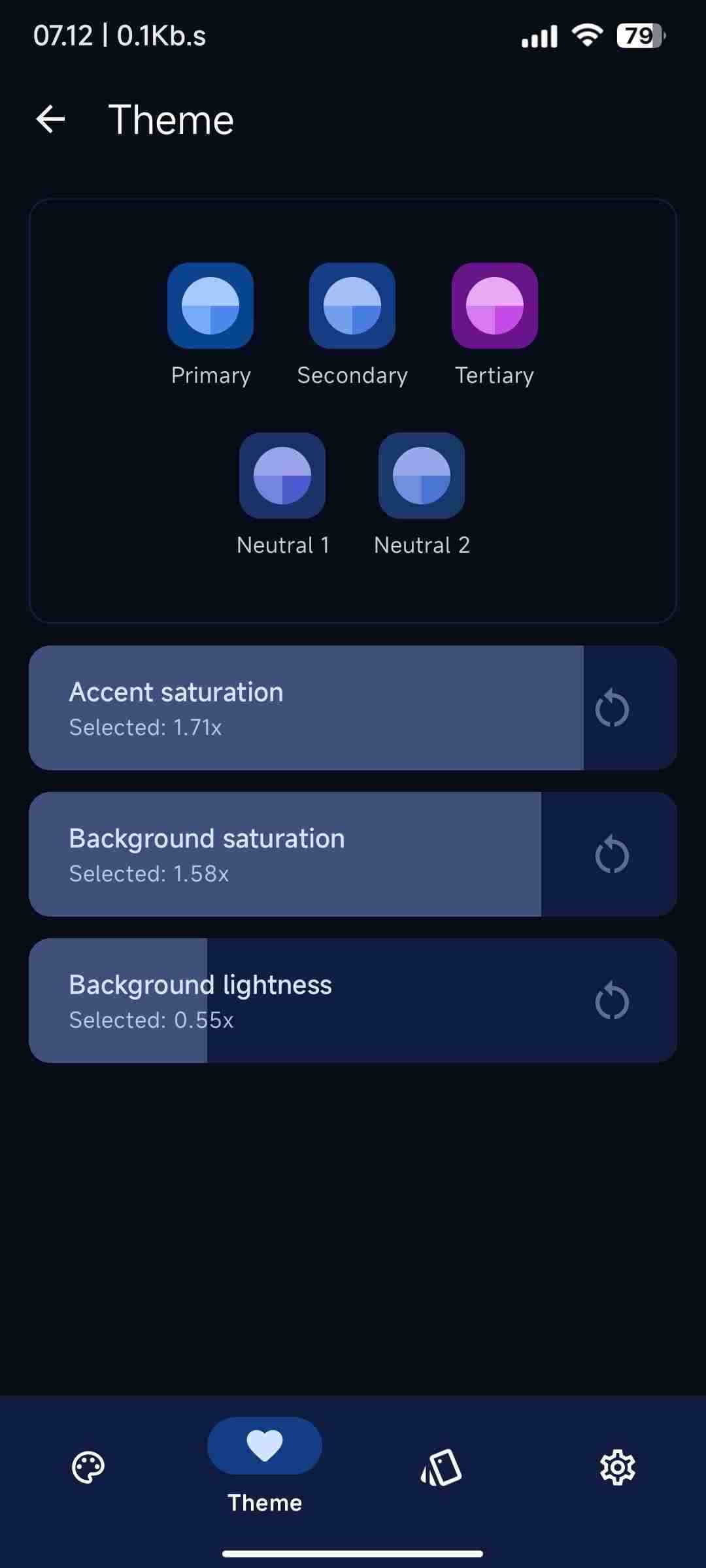The width and height of the screenshot is (706, 1568).
Task: Switch to the palette tab
Action: click(x=88, y=1467)
